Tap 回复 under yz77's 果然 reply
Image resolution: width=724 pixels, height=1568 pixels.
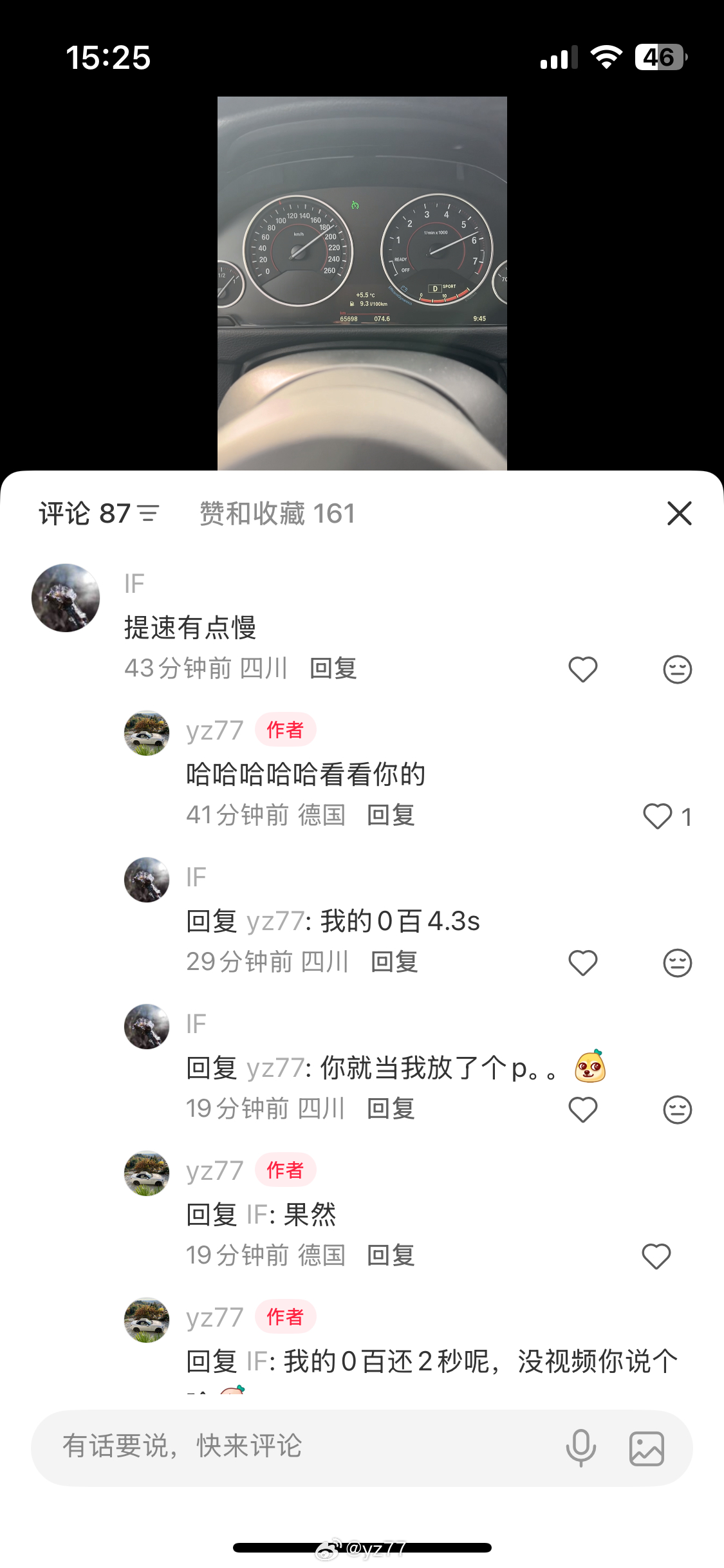391,1255
